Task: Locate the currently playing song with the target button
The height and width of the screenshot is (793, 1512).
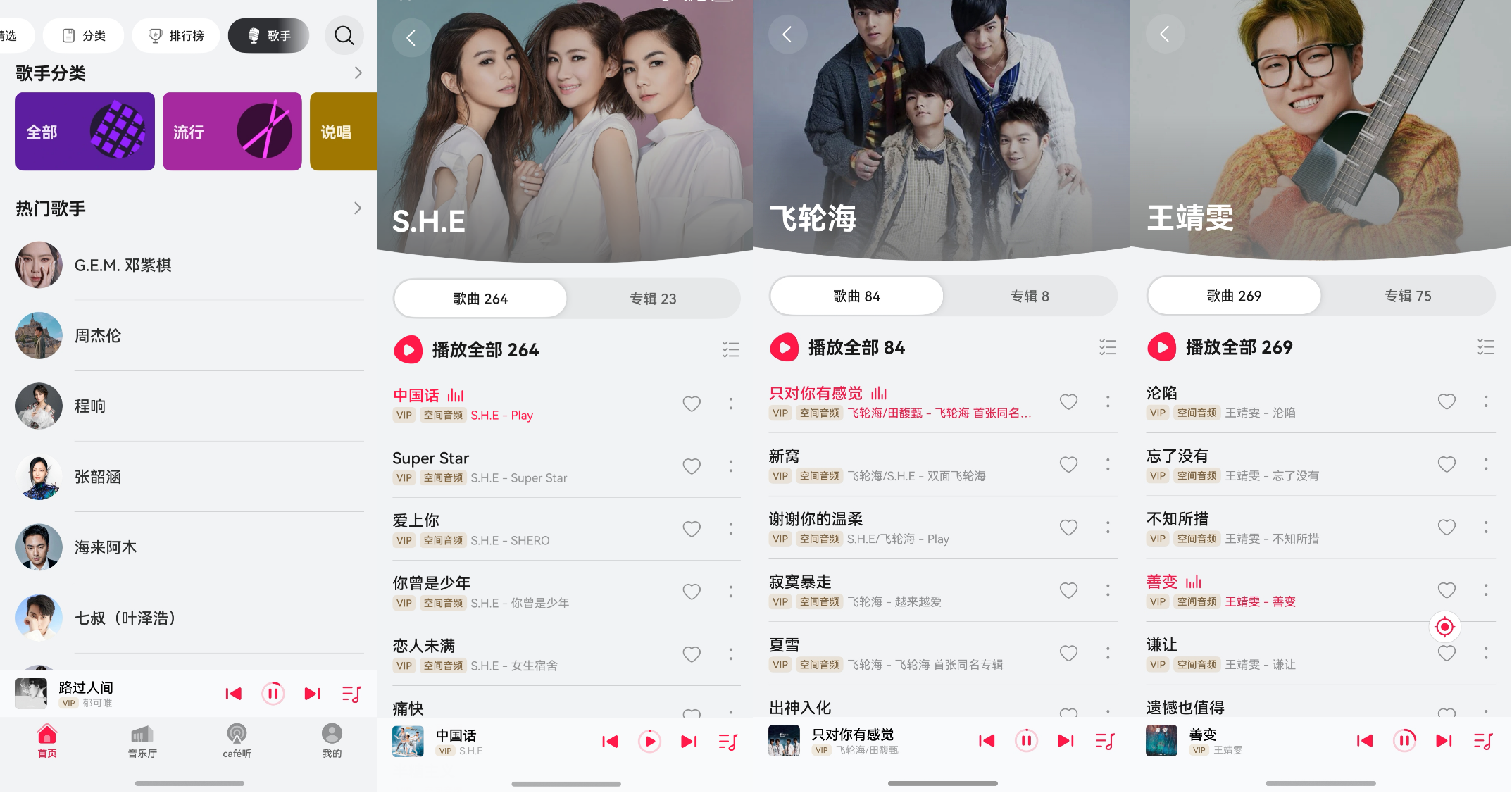Action: click(x=1444, y=627)
